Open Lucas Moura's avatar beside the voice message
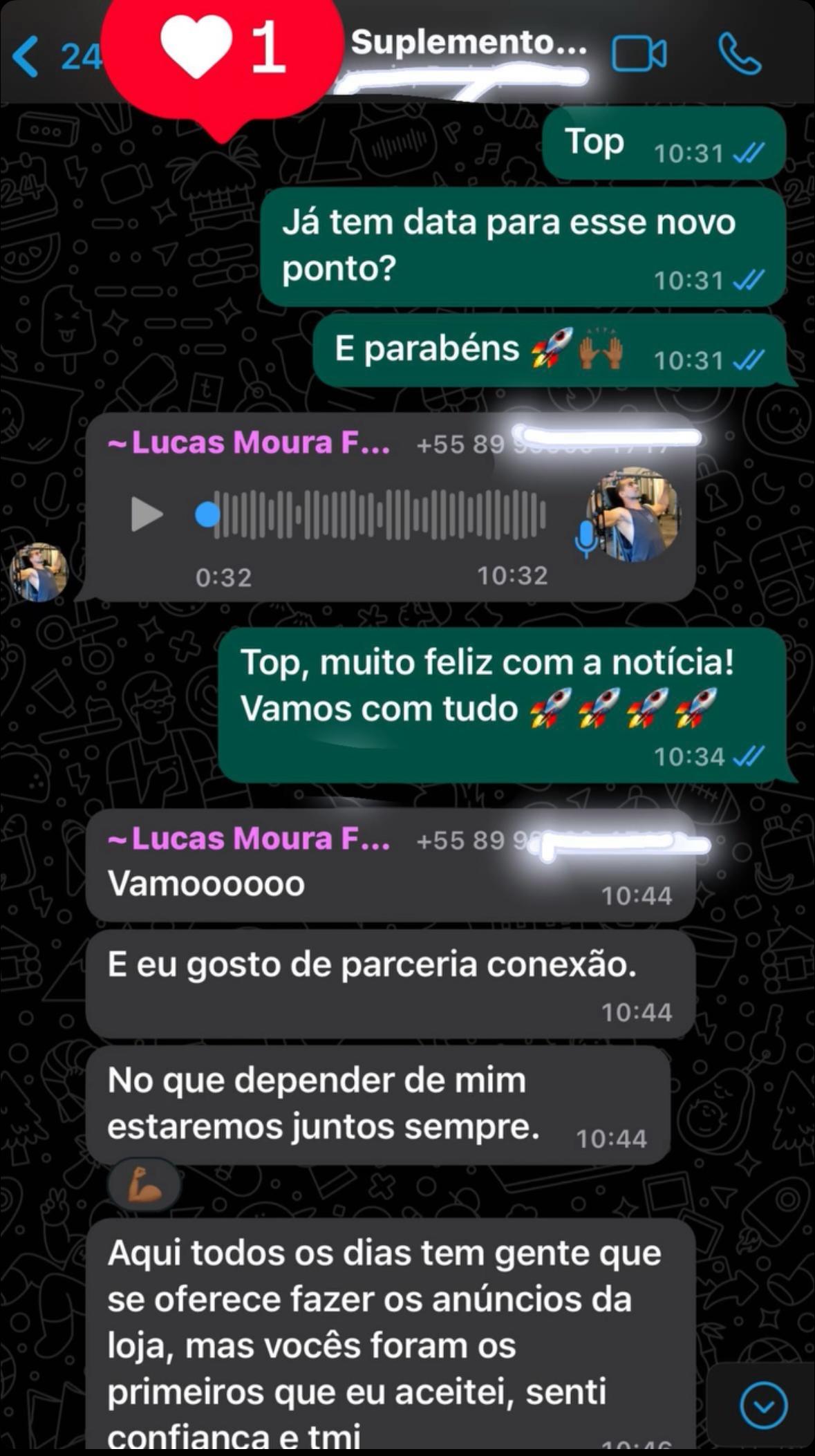 [x=39, y=572]
